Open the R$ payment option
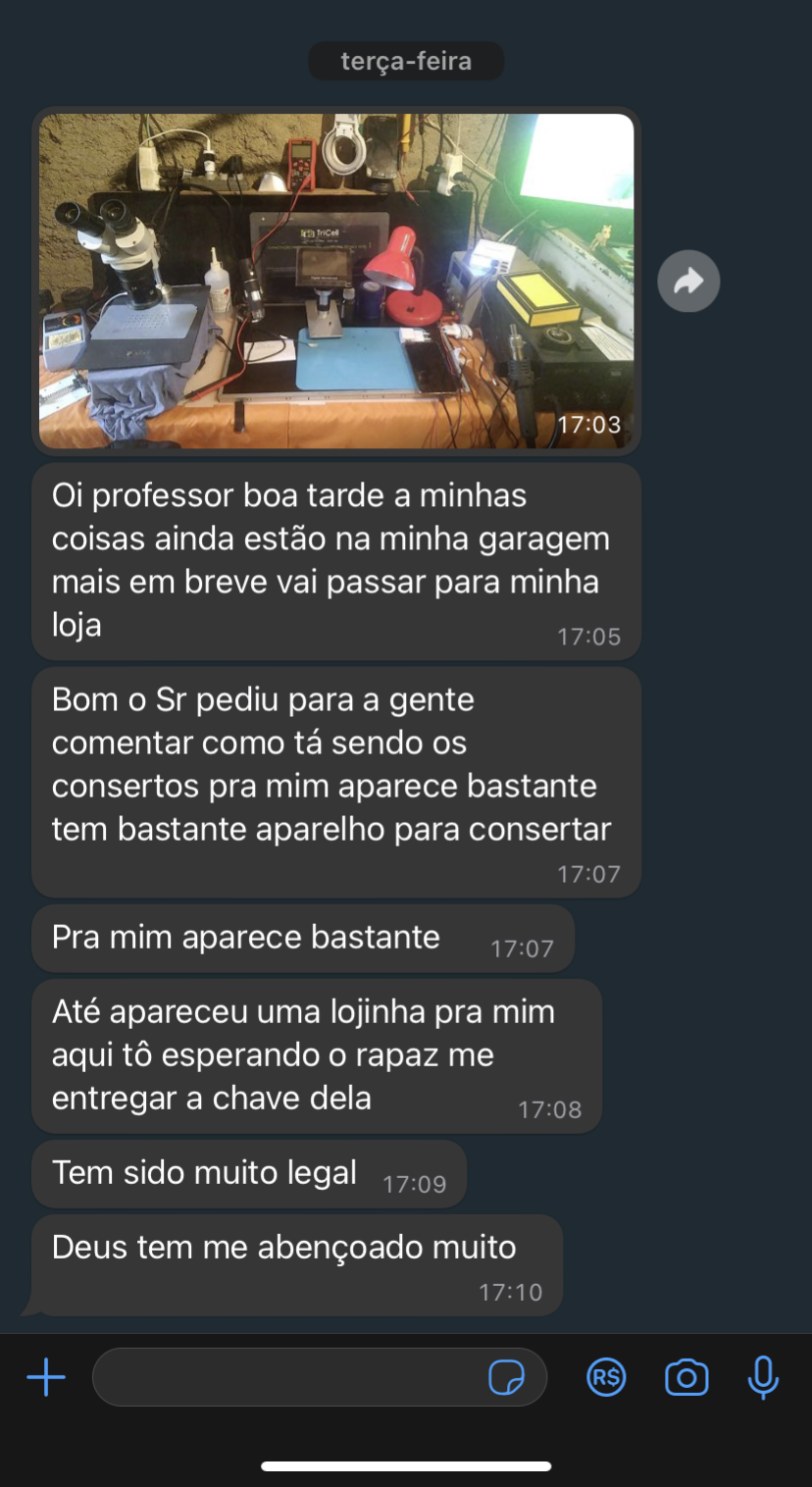The width and height of the screenshot is (812, 1487). (606, 1377)
